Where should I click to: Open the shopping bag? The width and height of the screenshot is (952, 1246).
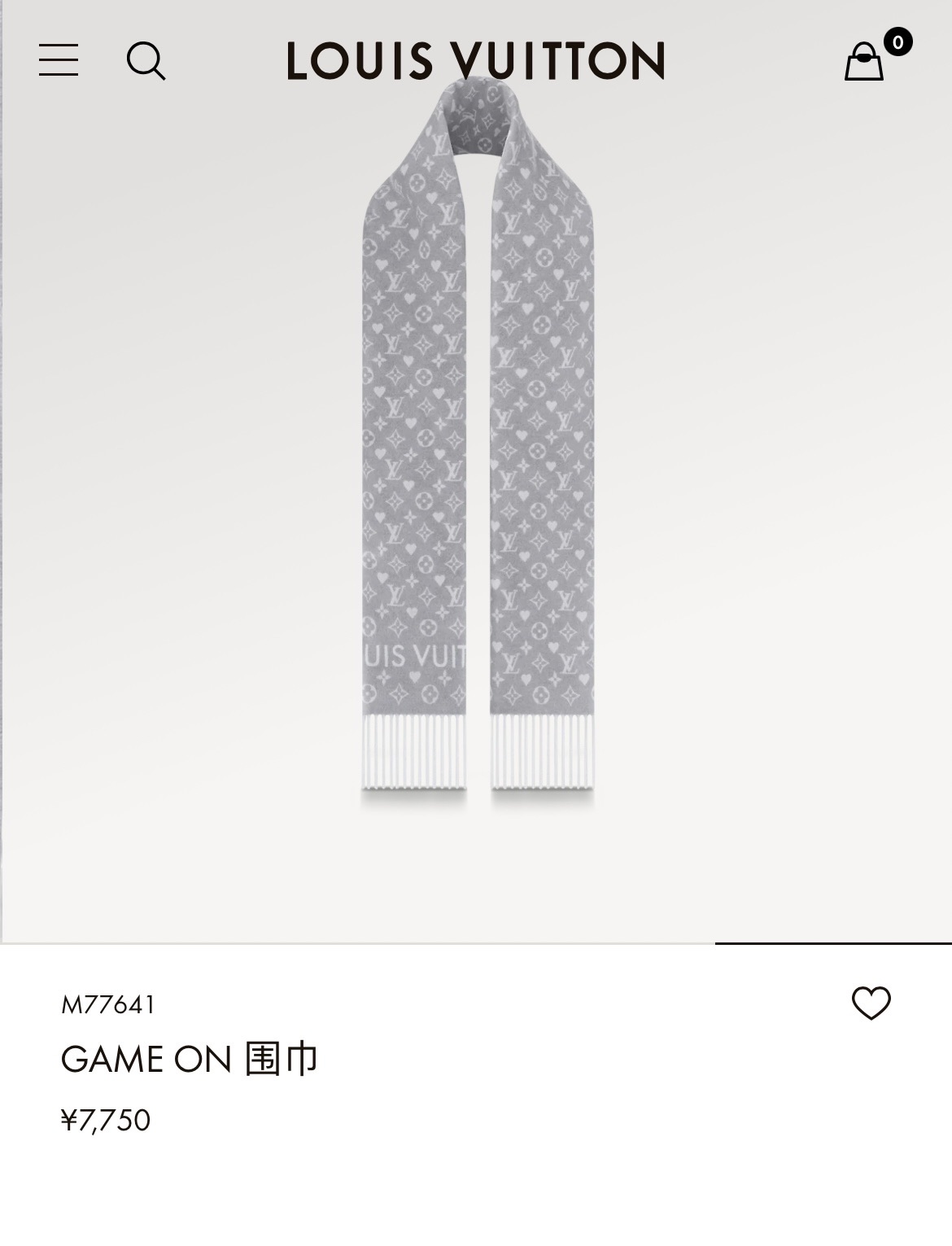864,62
